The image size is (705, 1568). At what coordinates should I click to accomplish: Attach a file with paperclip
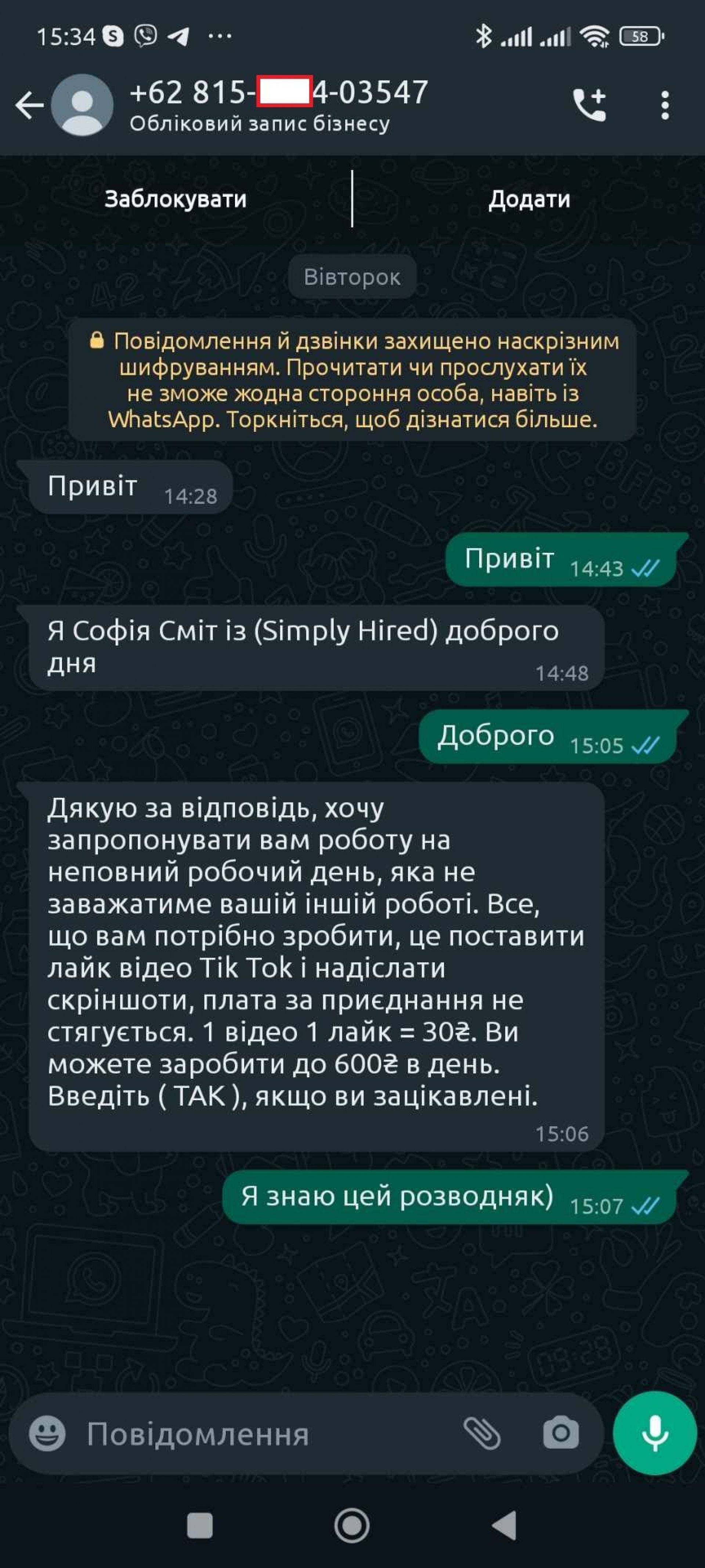[482, 1433]
